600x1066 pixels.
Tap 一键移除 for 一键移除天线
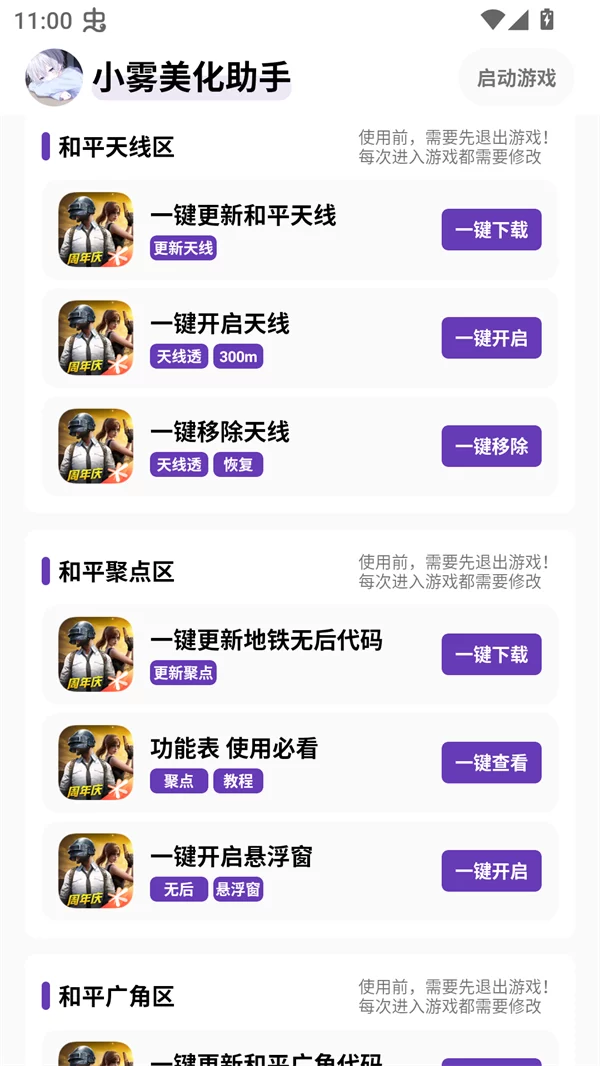[491, 446]
